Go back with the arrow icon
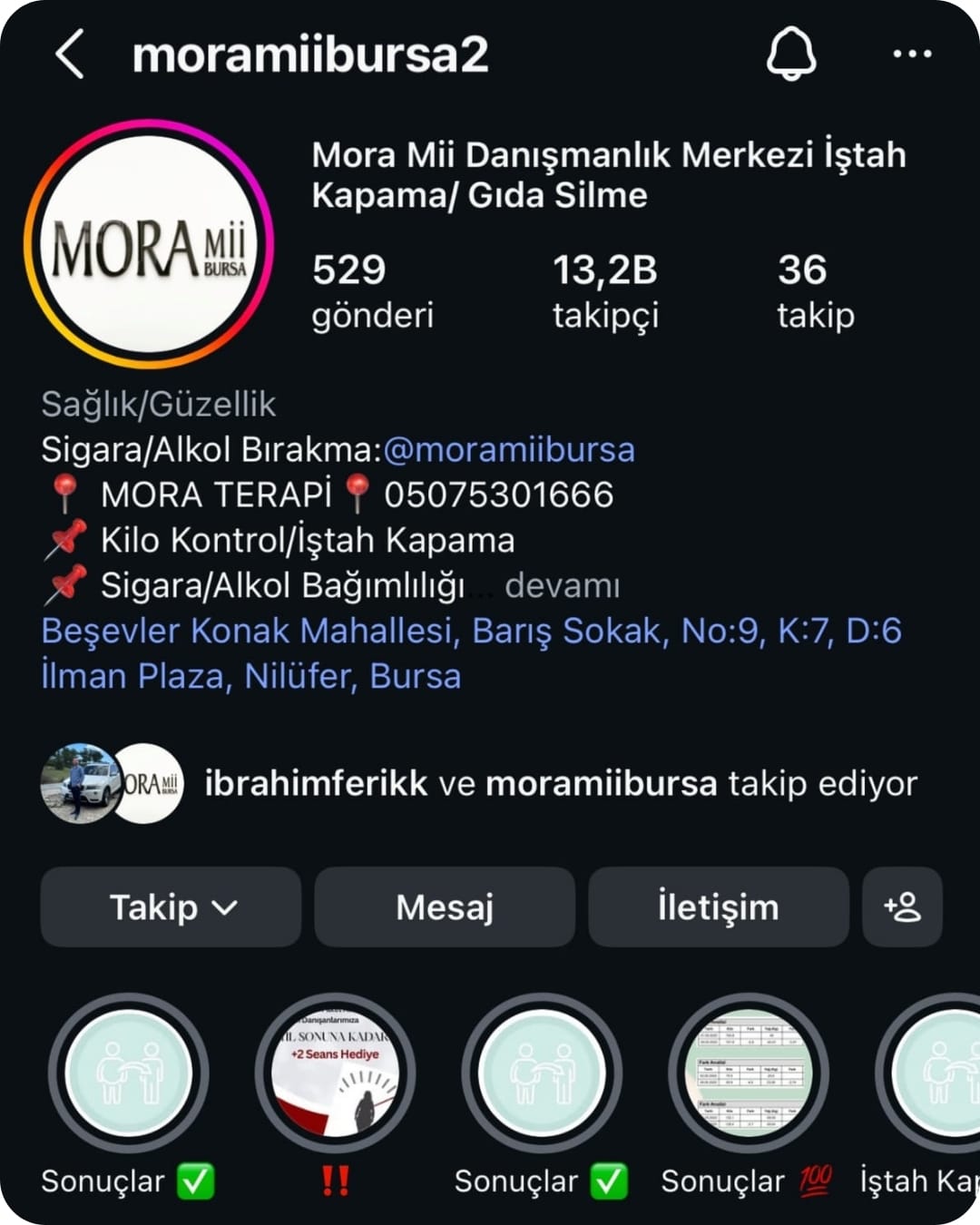This screenshot has width=980, height=1225. point(70,54)
